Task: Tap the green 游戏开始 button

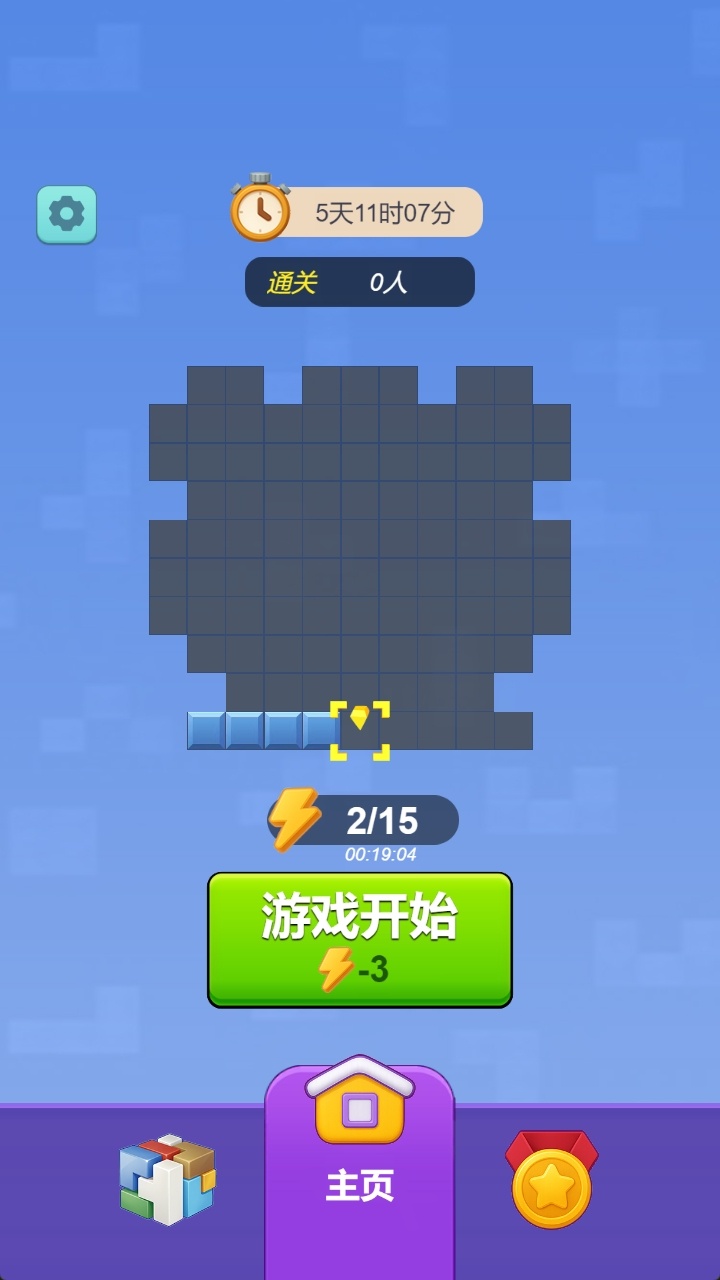Action: pyautogui.click(x=360, y=939)
